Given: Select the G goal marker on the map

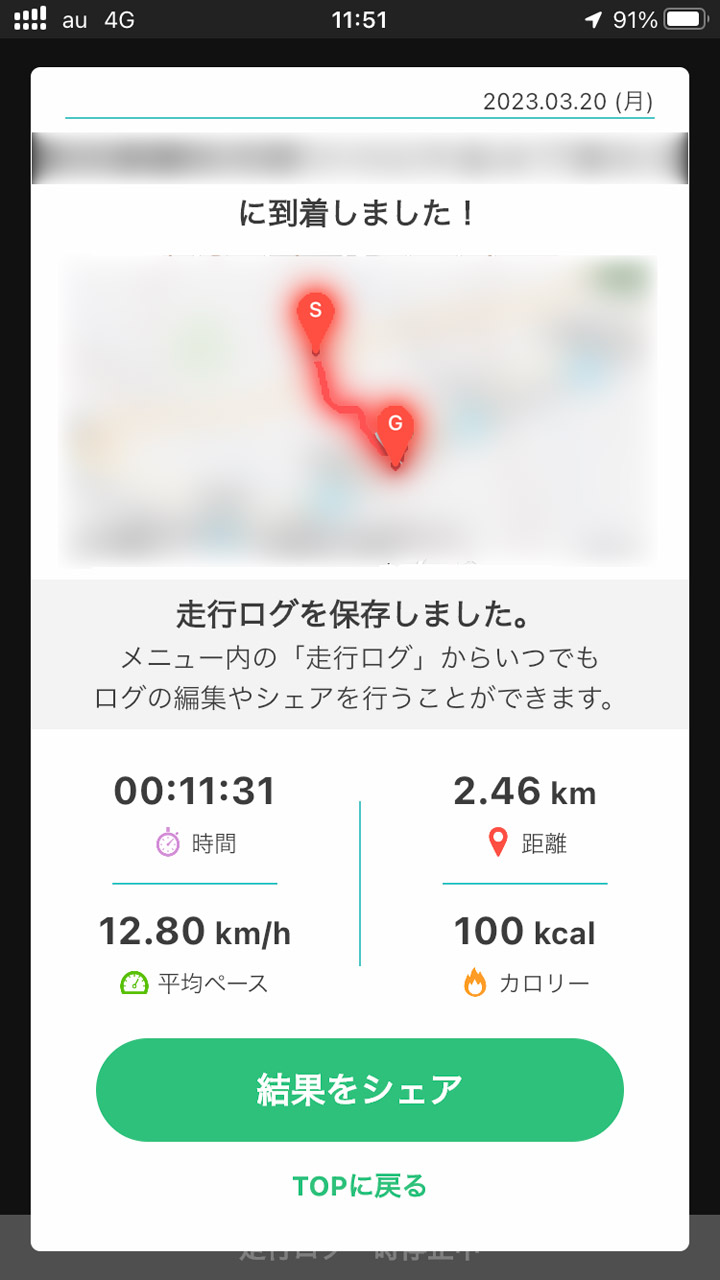Looking at the screenshot, I should tap(396, 425).
